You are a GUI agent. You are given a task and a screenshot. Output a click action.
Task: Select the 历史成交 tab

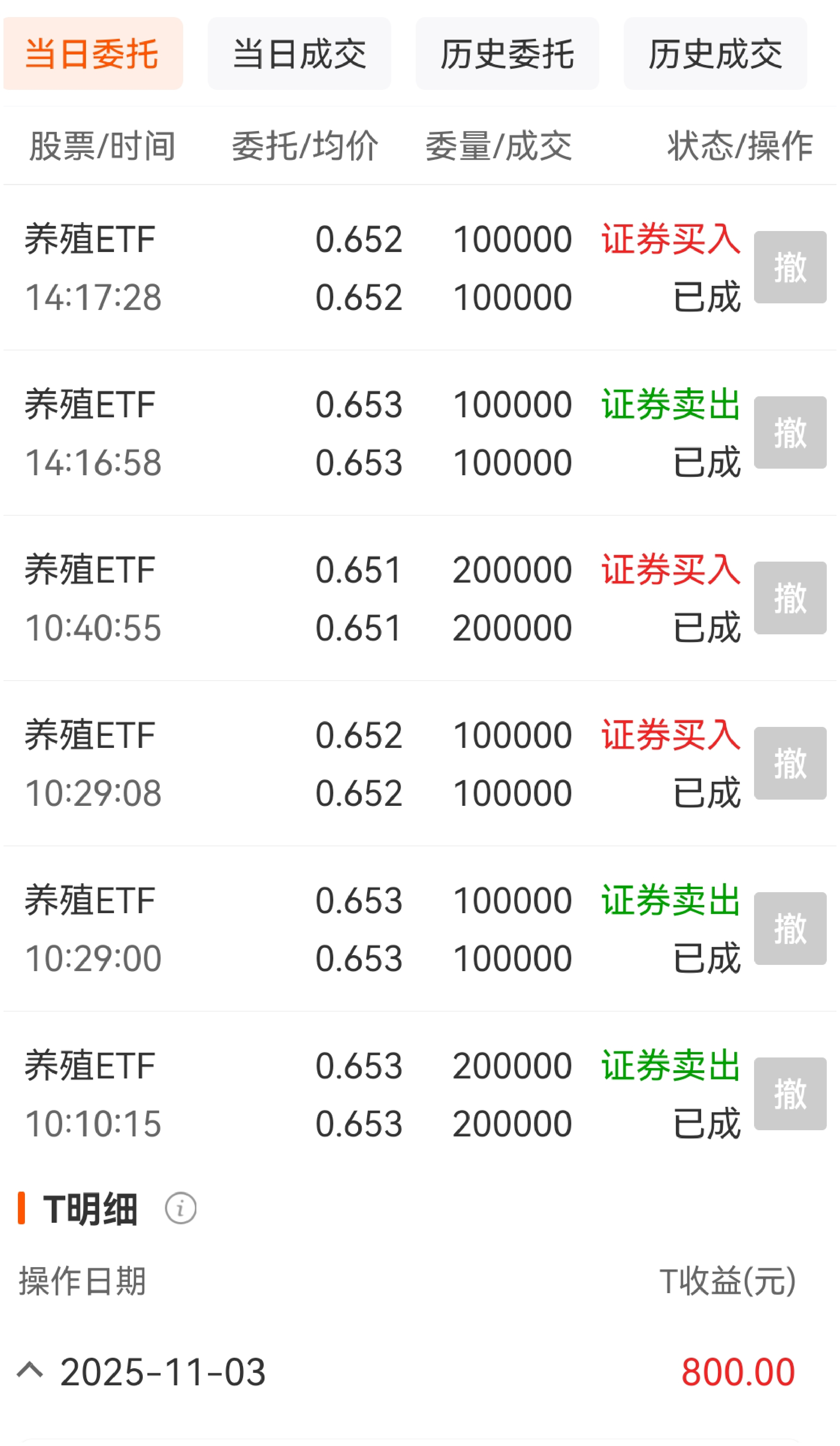pos(716,54)
